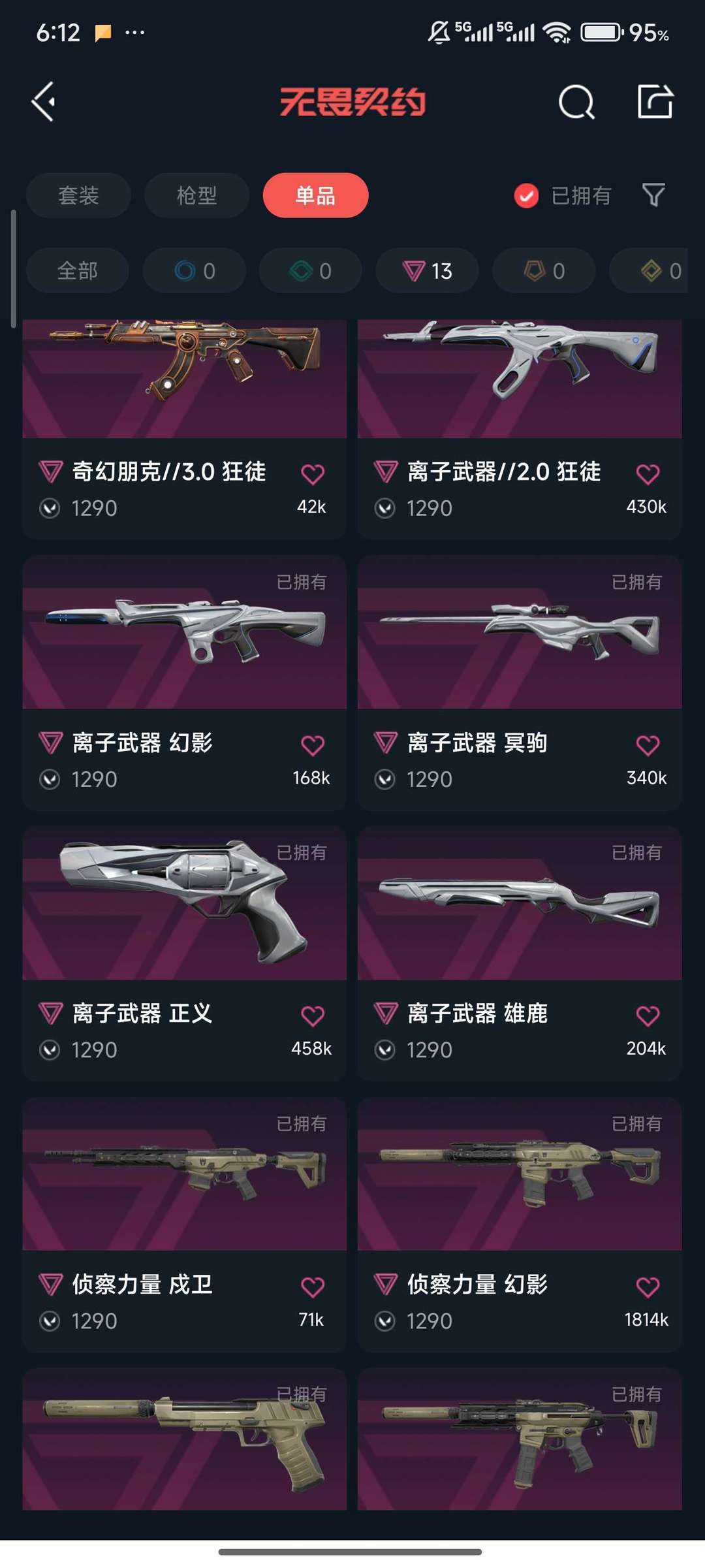Select the blue circle tier chip

[195, 270]
